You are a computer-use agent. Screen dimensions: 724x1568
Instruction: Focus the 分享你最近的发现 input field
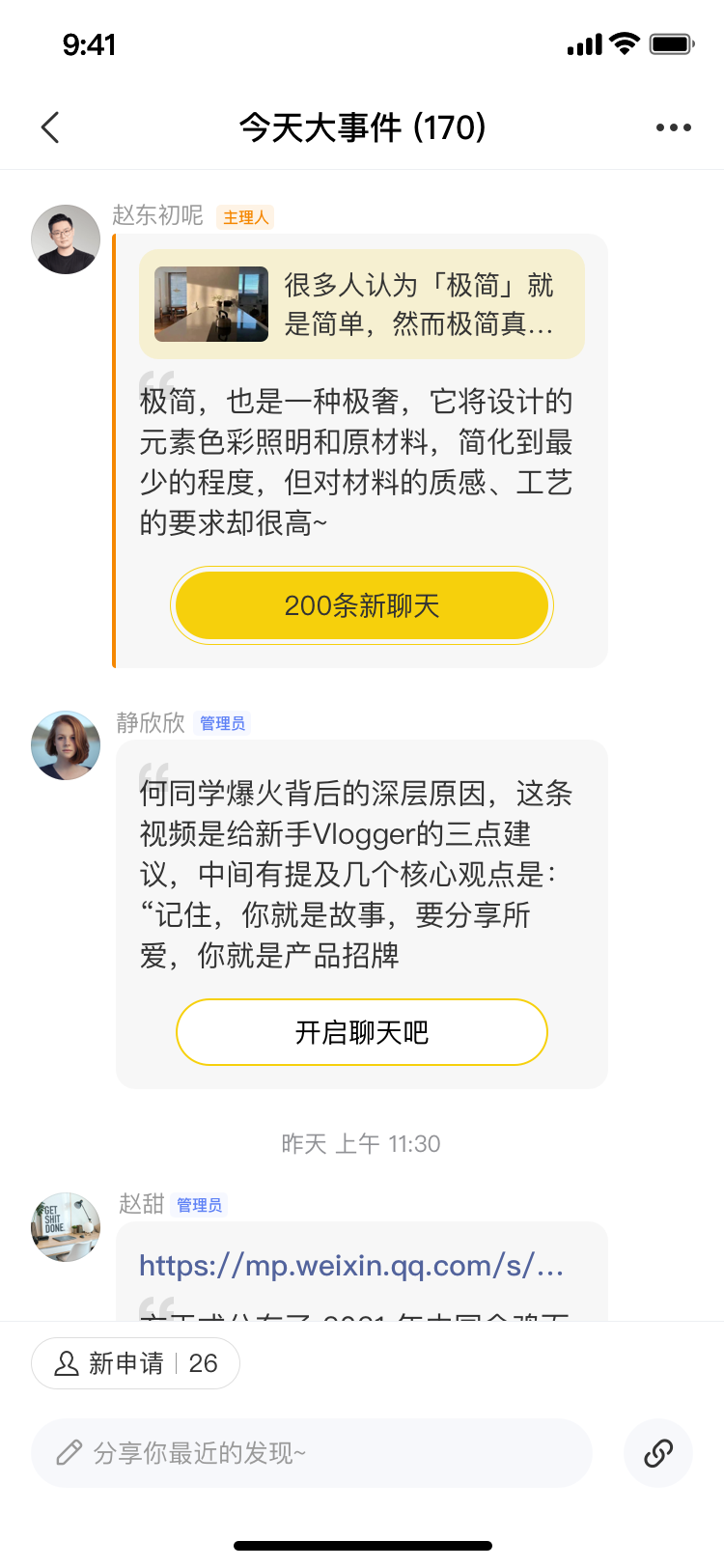coord(311,1453)
